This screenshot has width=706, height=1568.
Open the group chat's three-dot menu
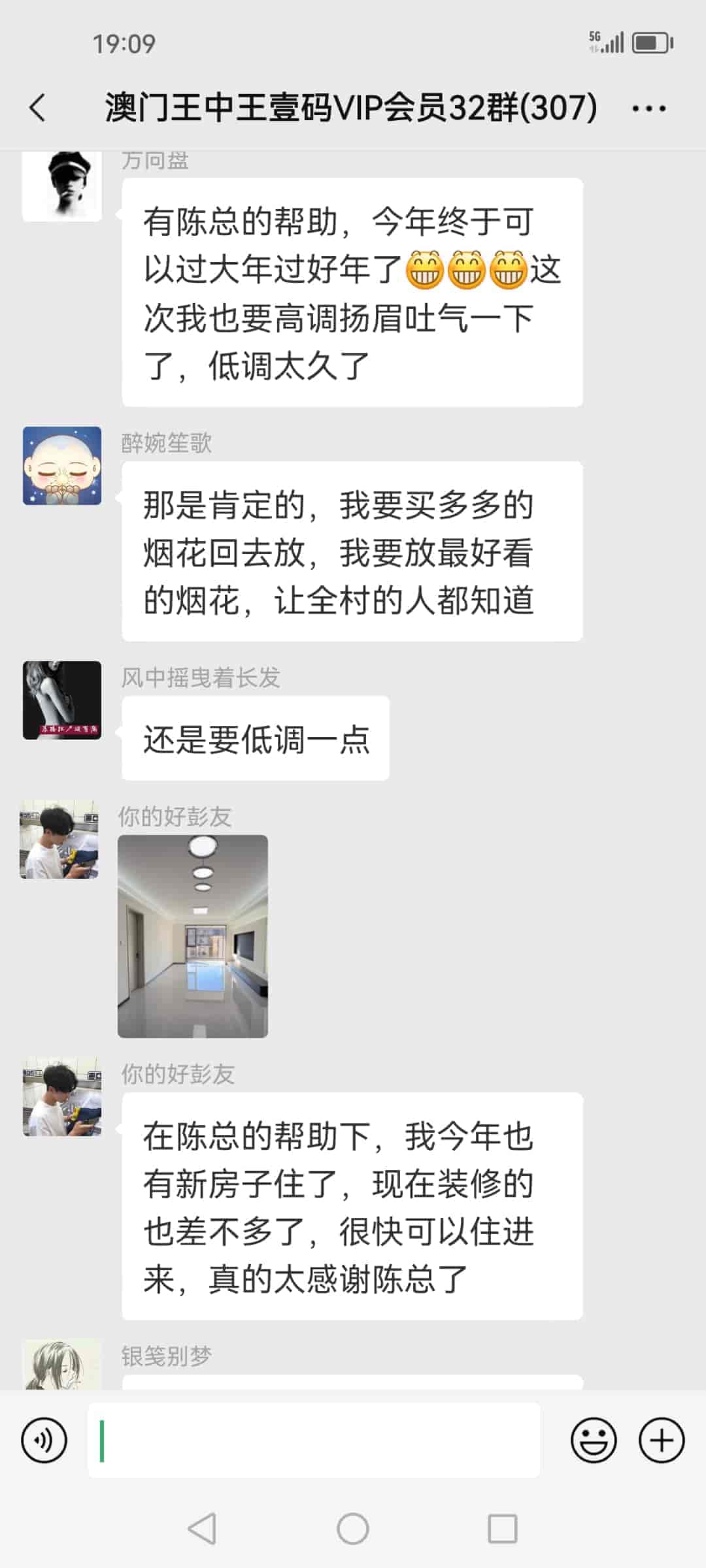pos(648,108)
